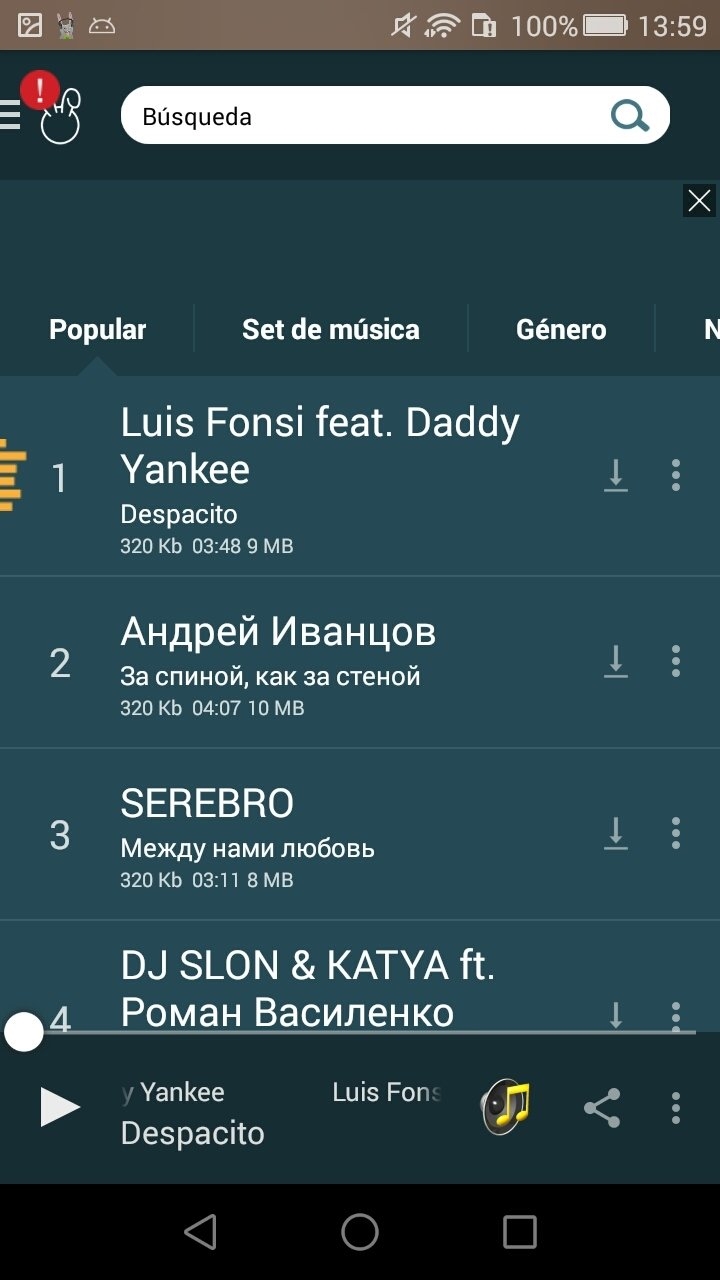
Task: Tap the magnifier search icon
Action: (629, 116)
